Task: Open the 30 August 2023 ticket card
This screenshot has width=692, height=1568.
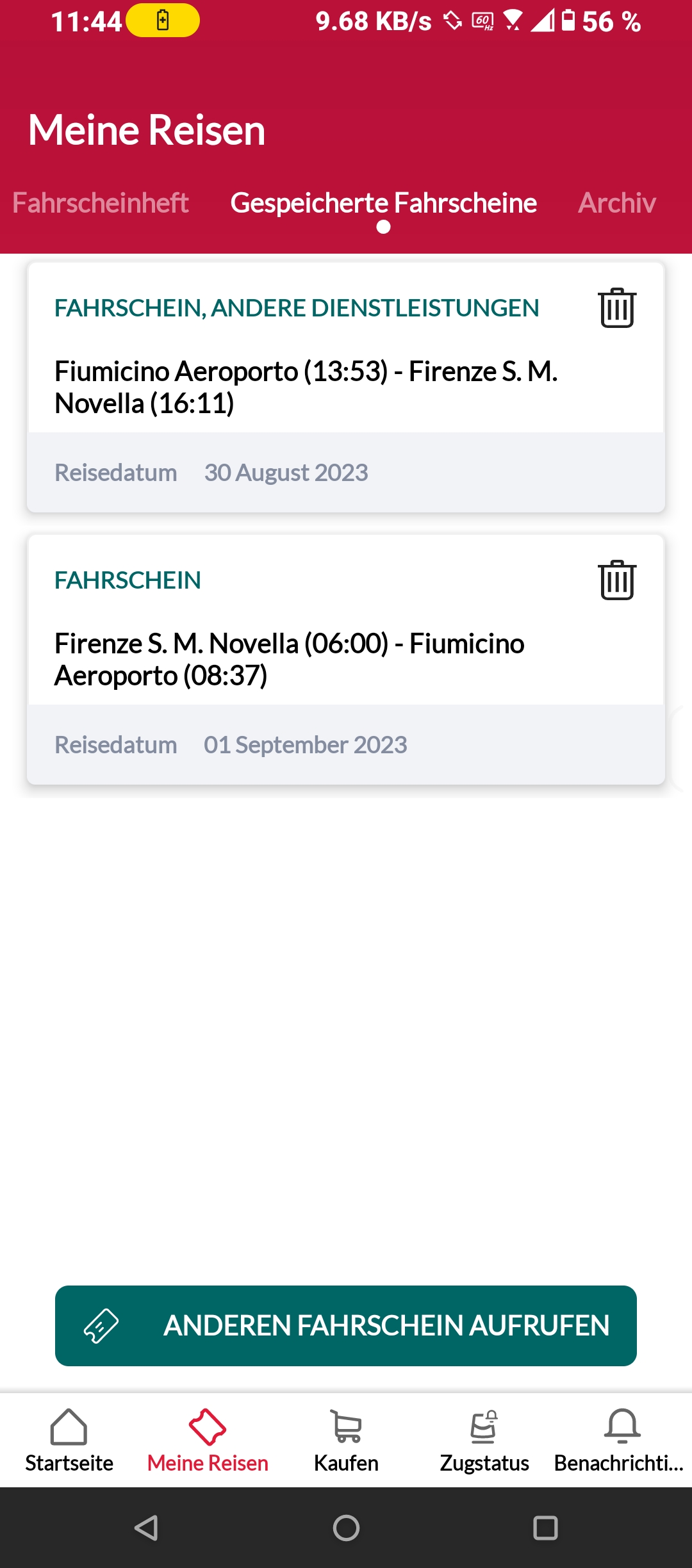Action: point(346,387)
